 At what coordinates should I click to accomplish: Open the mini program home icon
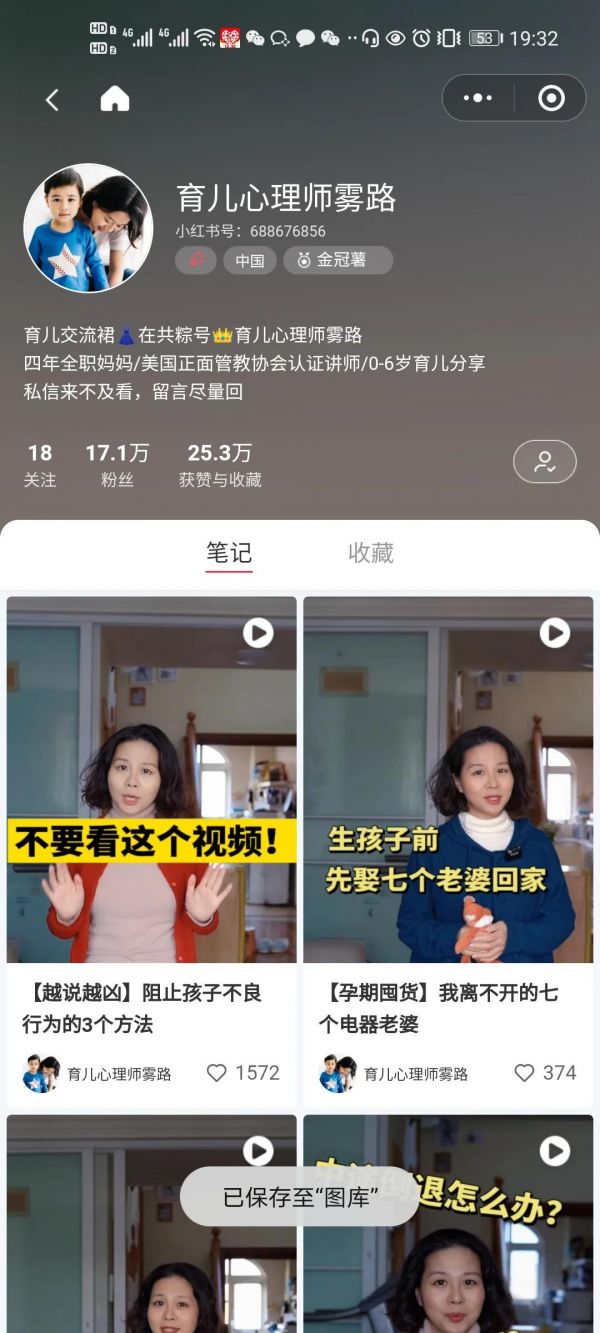click(x=115, y=99)
